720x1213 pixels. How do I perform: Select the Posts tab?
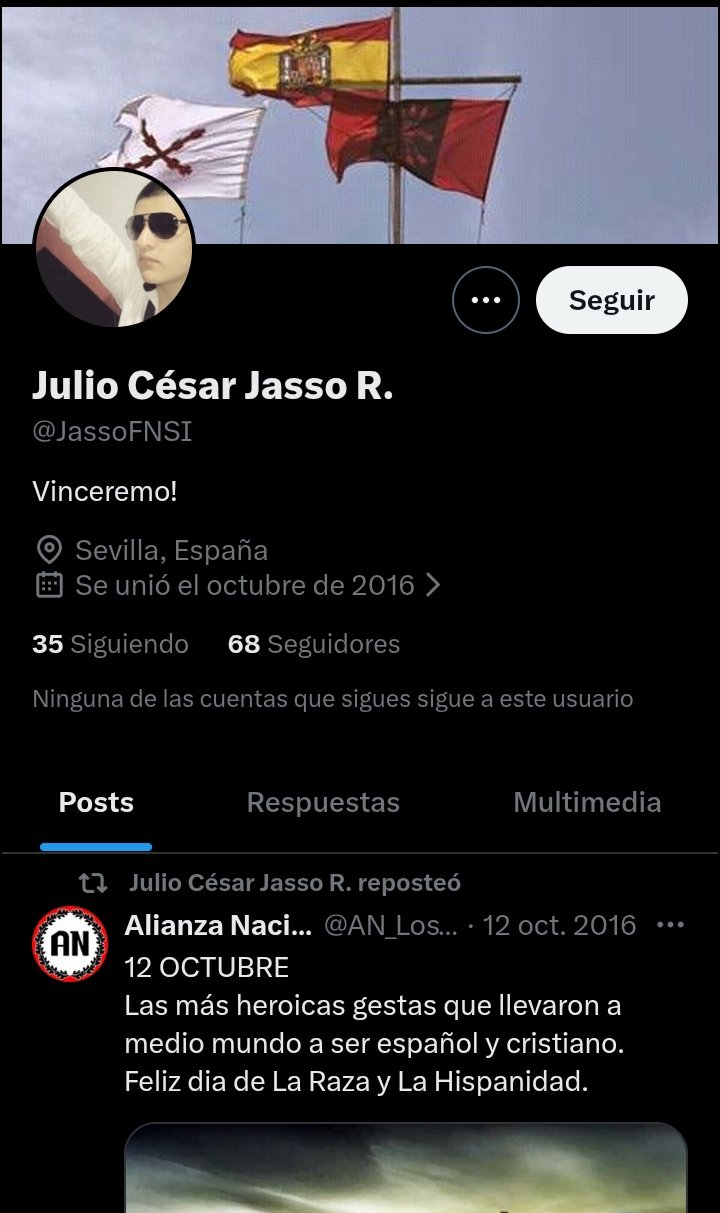pos(96,802)
